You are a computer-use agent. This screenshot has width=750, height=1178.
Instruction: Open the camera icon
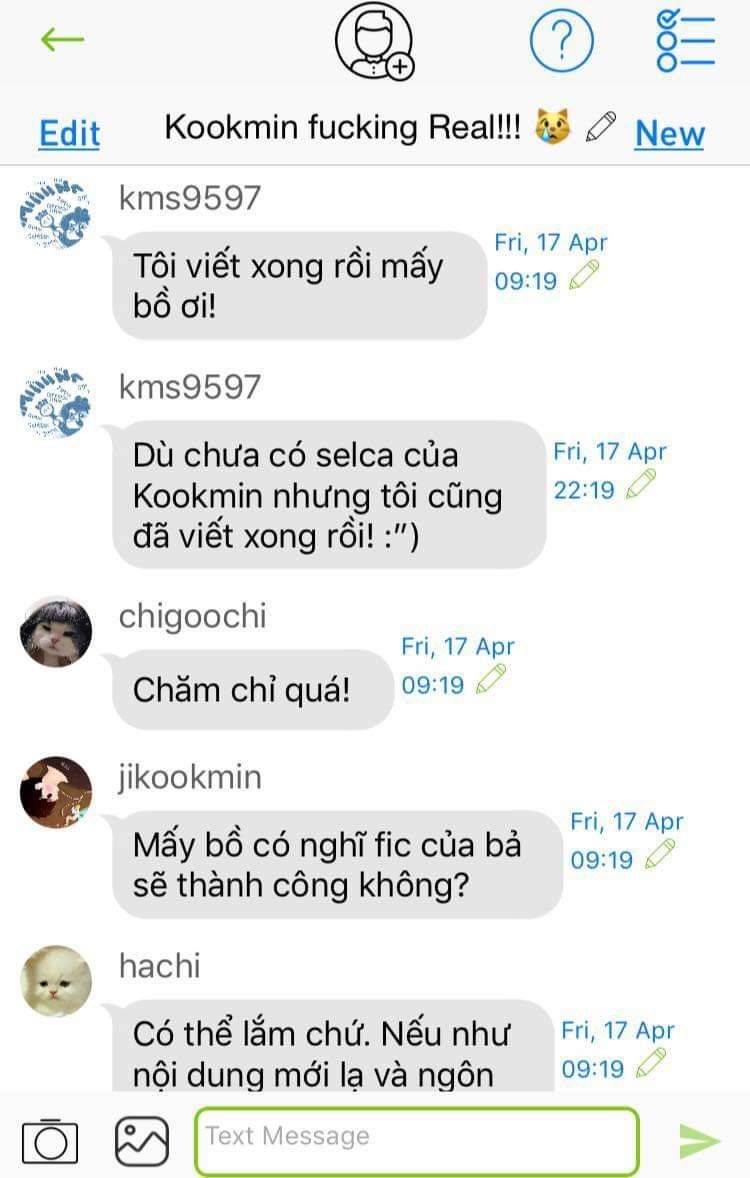[49, 1141]
